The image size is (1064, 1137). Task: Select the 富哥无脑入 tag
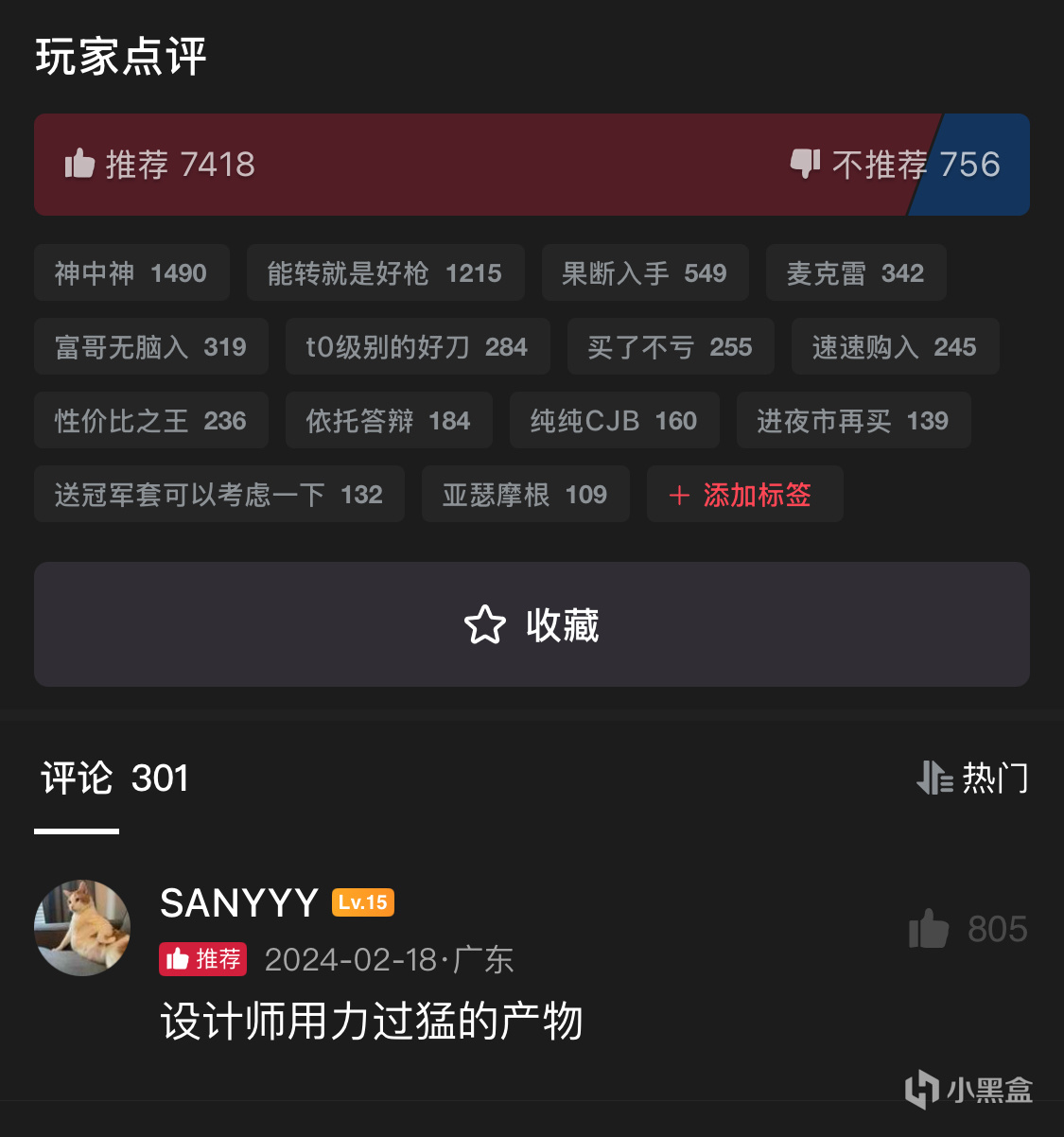tap(151, 347)
